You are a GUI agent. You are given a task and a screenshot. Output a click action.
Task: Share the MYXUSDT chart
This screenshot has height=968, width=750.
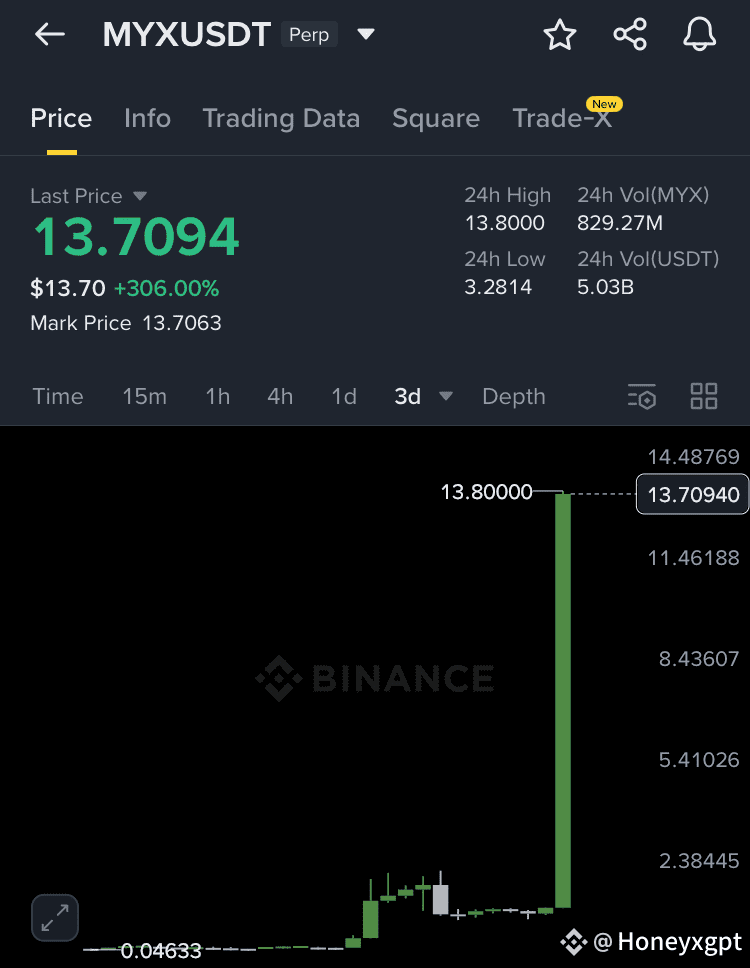click(630, 35)
